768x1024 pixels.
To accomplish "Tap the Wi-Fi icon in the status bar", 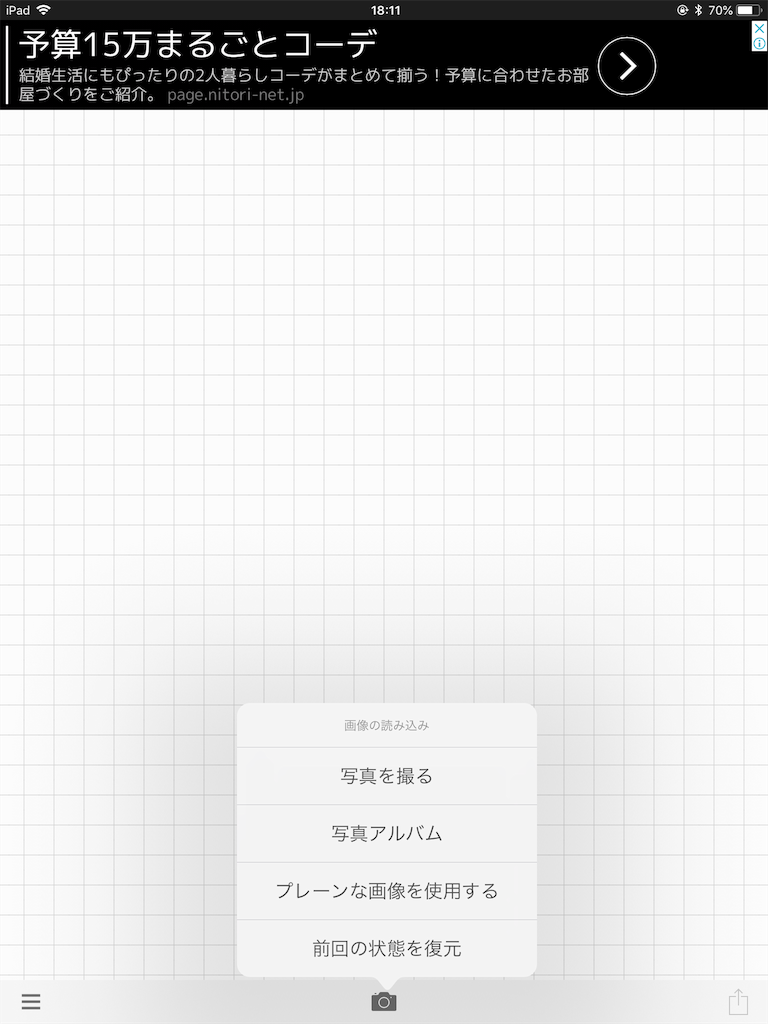I will 41,10.
